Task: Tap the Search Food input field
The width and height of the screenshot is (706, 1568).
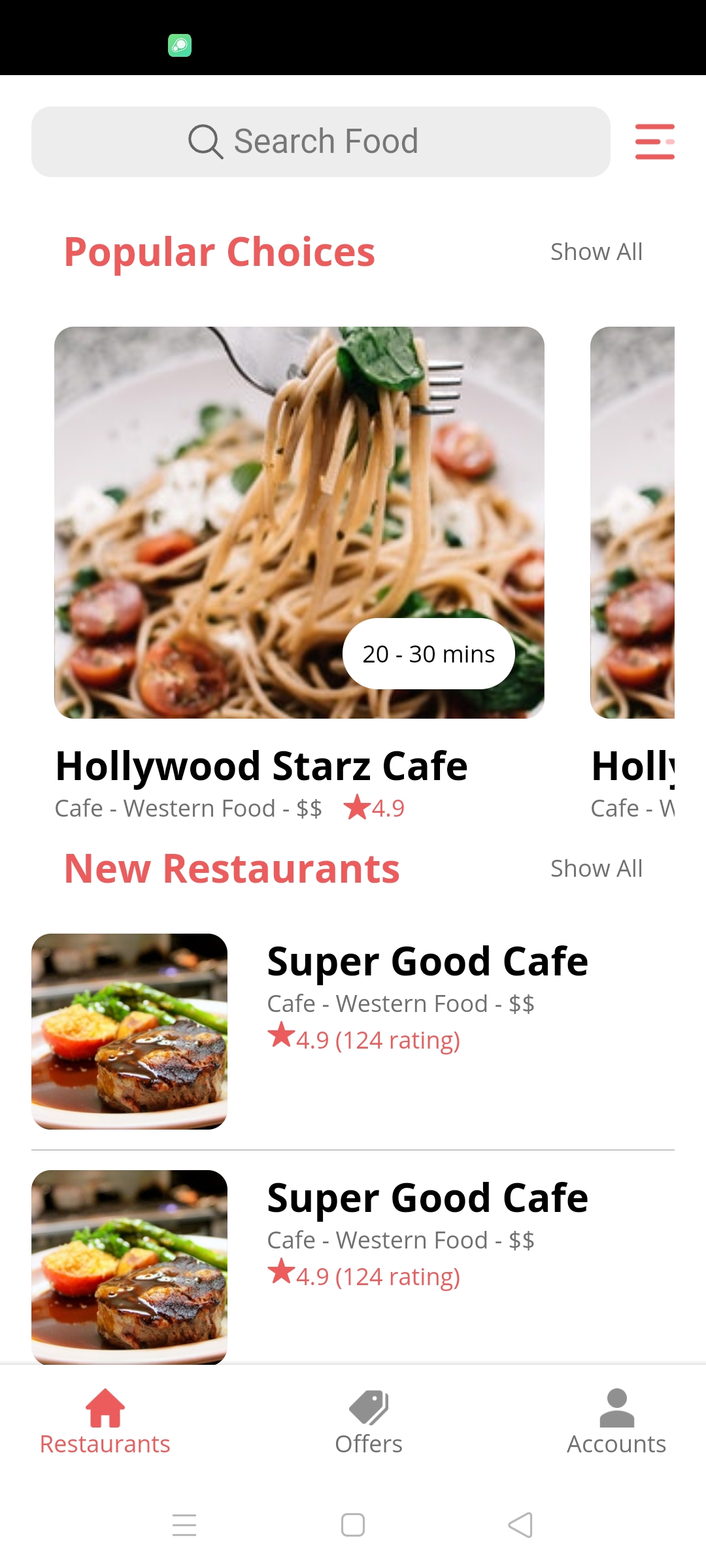Action: pos(320,140)
